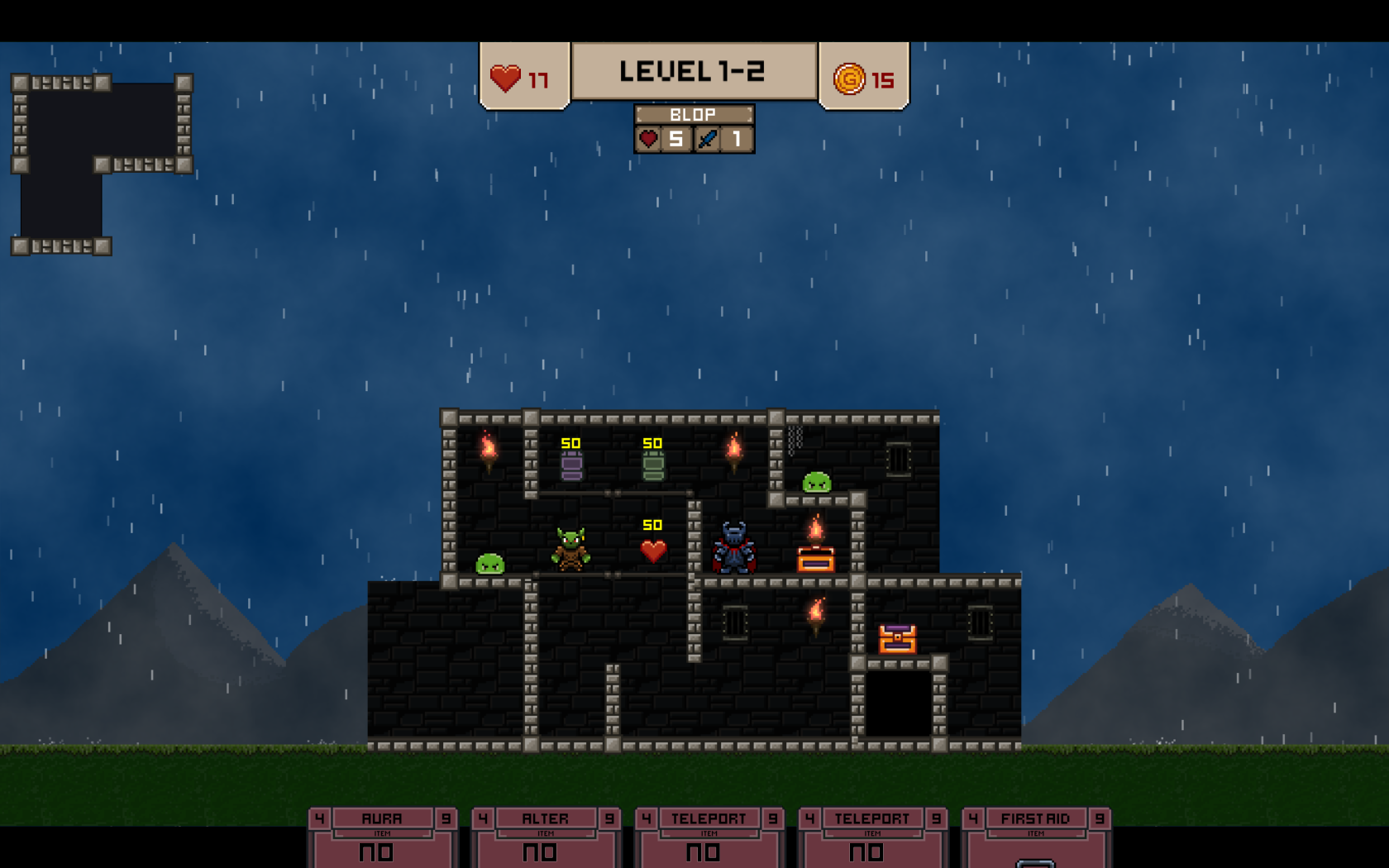Select the Aura item card
This screenshot has width=1389, height=868.
pyautogui.click(x=382, y=837)
